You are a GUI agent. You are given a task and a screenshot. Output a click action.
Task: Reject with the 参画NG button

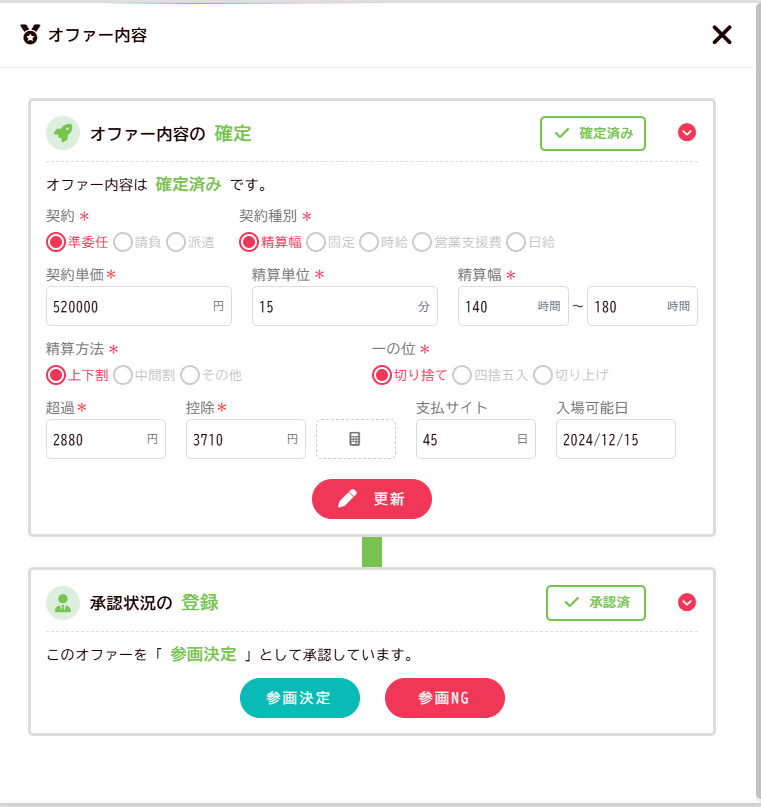(444, 698)
